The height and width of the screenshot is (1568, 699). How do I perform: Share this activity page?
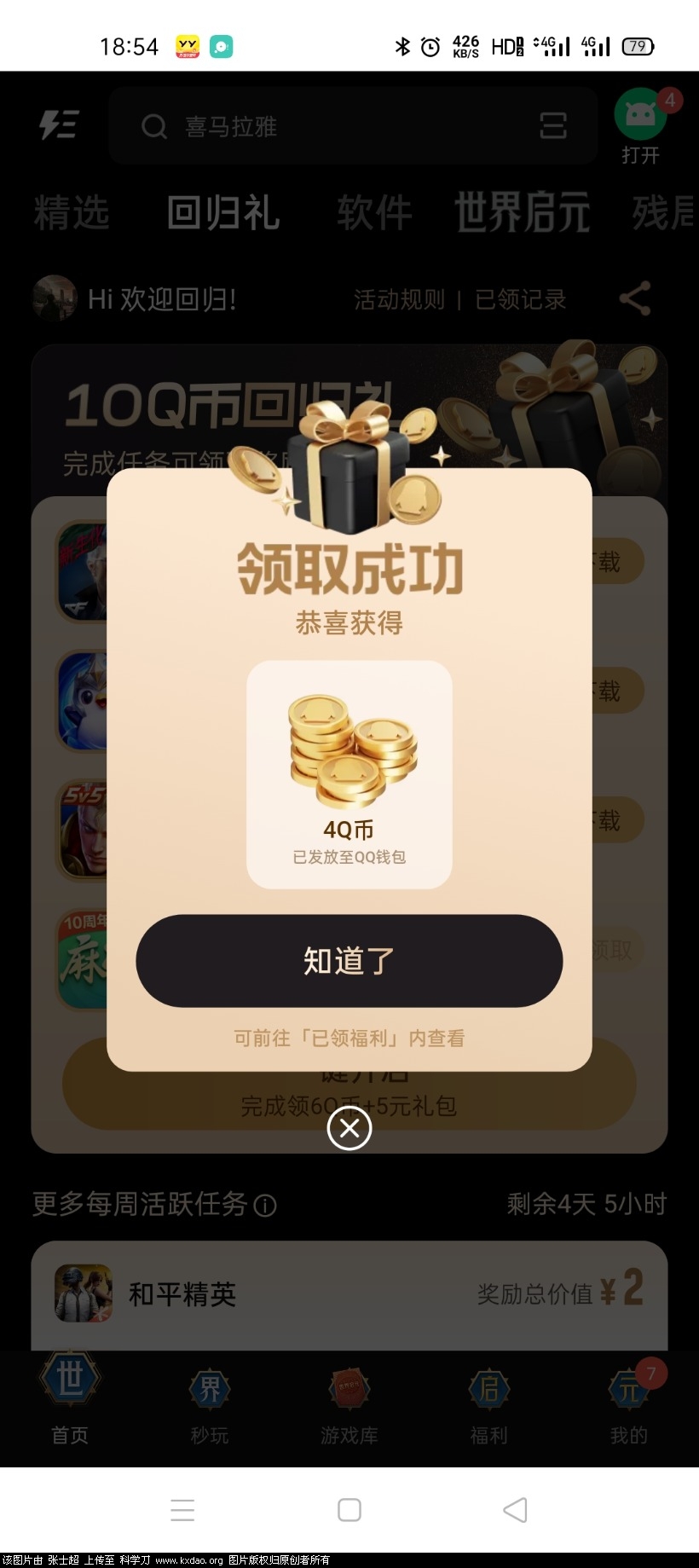click(x=635, y=298)
